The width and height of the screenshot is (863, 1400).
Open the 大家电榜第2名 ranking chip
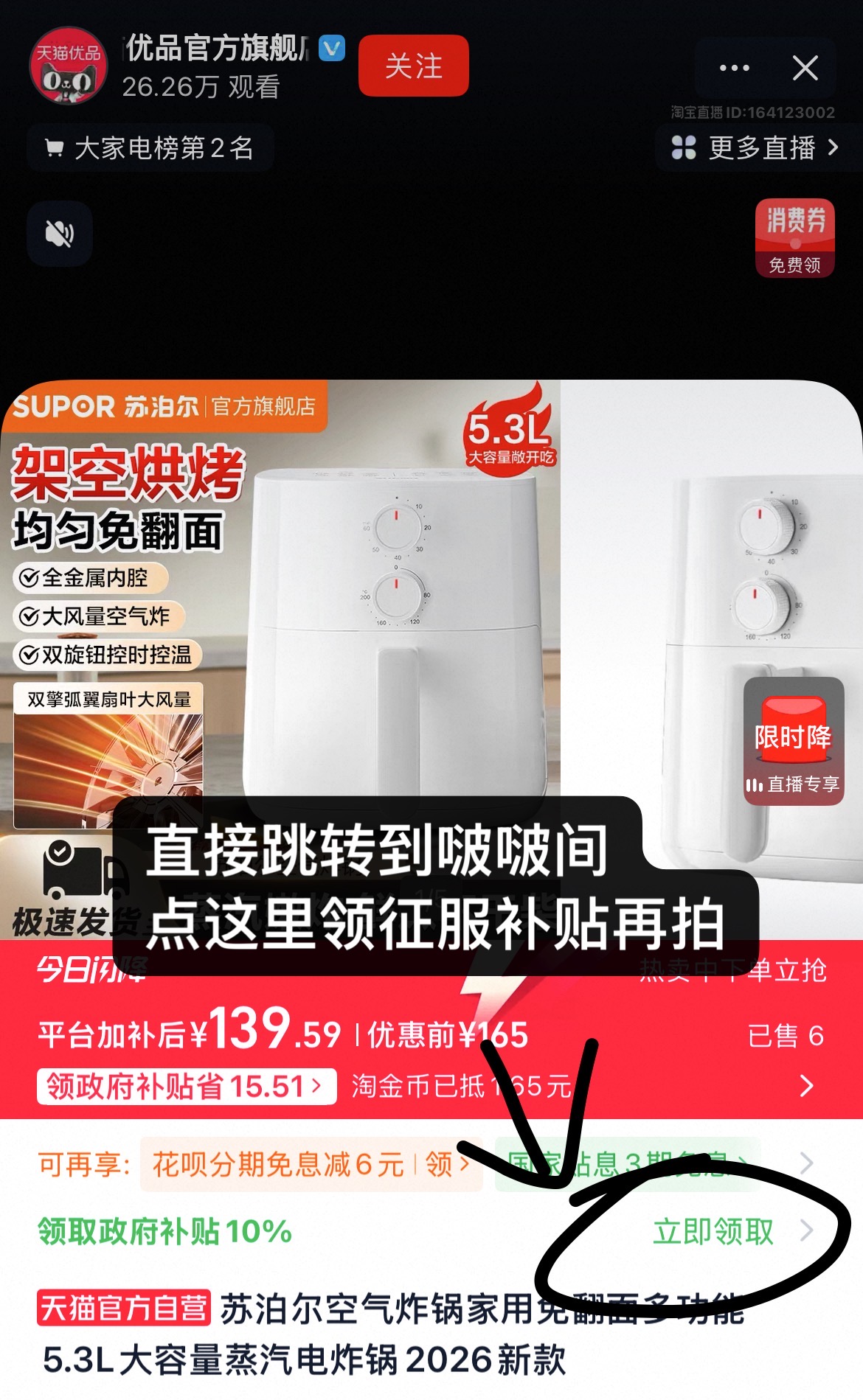pos(150,148)
